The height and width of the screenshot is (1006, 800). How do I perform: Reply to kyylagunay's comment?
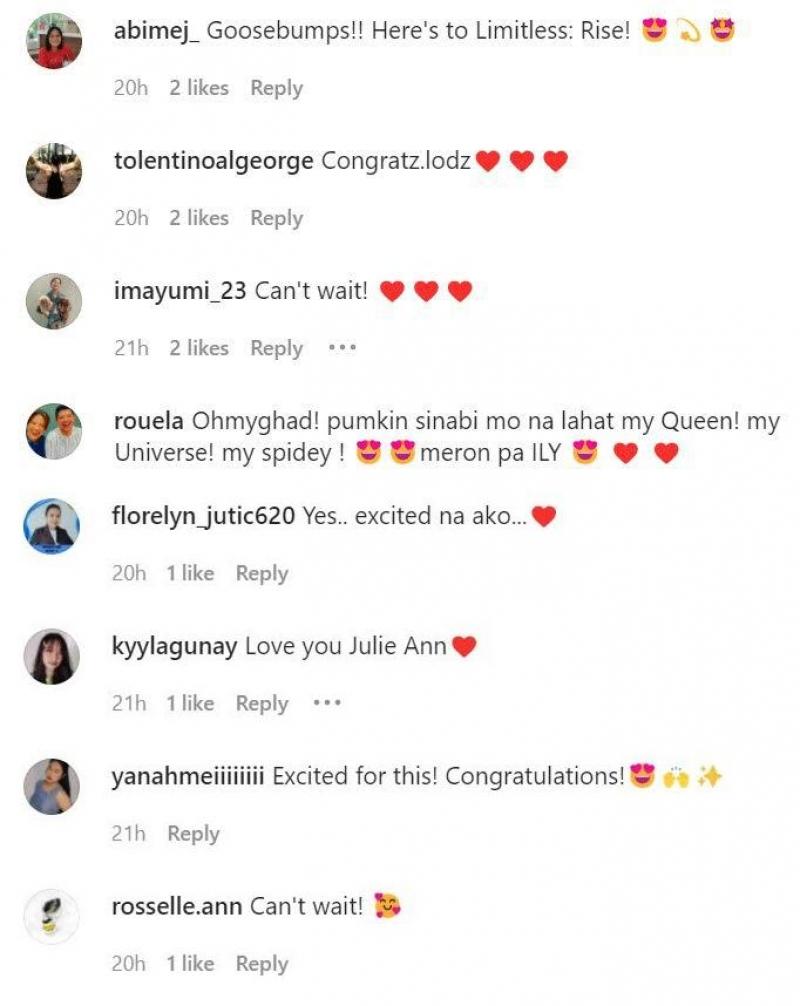262,703
